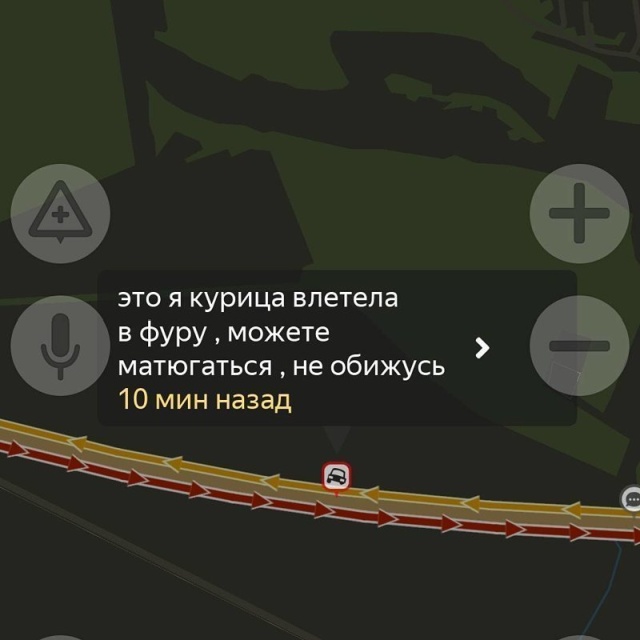This screenshot has width=640, height=640.
Task: Tap the accident marker on the road
Action: [x=337, y=476]
